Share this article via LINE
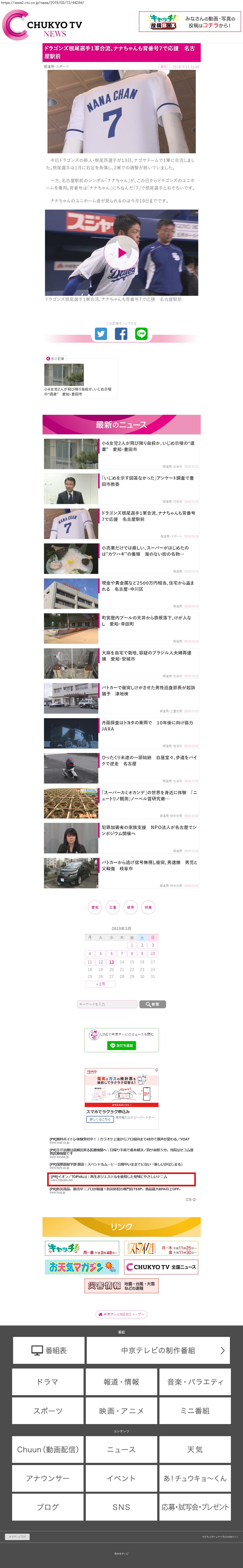 [x=141, y=334]
